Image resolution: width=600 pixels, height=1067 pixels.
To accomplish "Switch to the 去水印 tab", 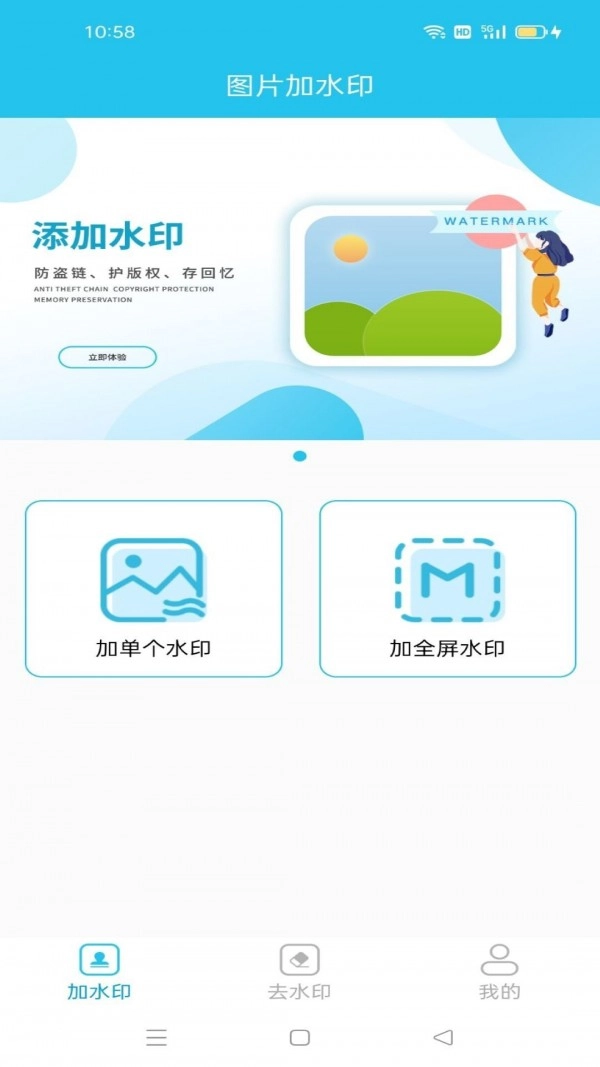I will 299,971.
